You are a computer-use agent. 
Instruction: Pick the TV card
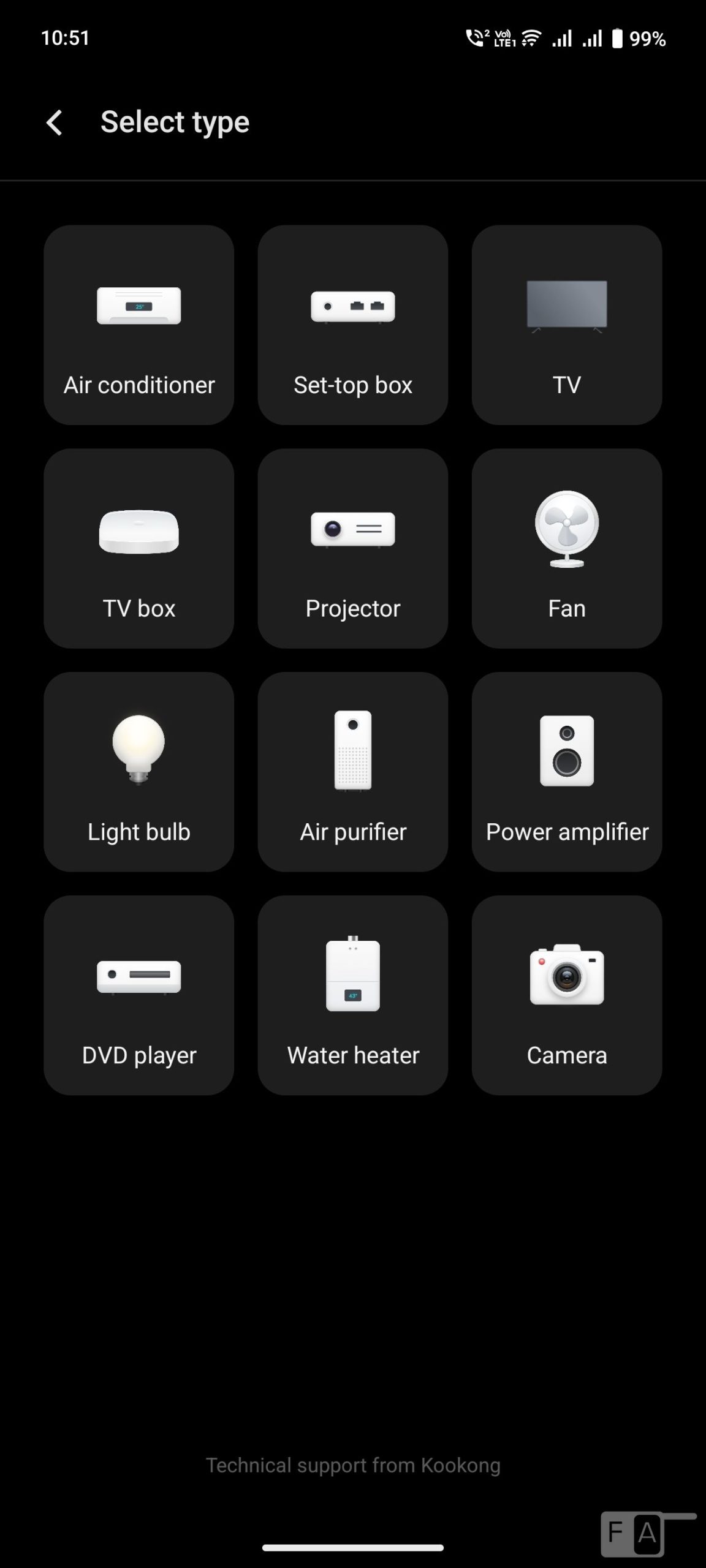[x=567, y=325]
